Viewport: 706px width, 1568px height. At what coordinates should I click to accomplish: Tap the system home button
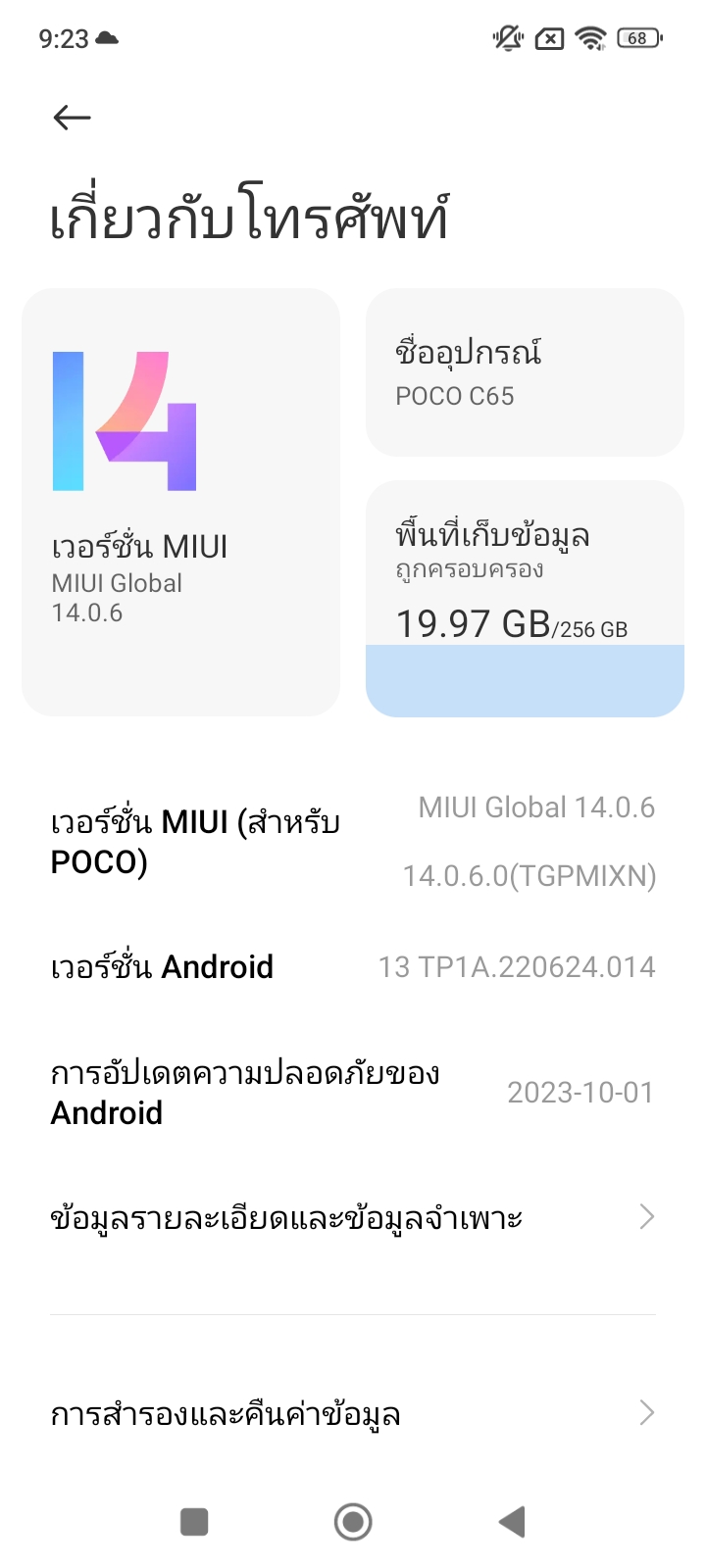[353, 1522]
